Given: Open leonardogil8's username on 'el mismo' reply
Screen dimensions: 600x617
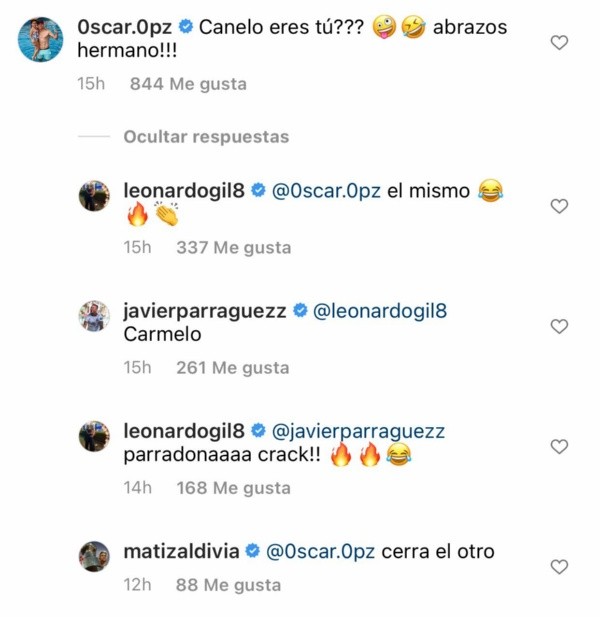Looking at the screenshot, I should click(184, 191).
